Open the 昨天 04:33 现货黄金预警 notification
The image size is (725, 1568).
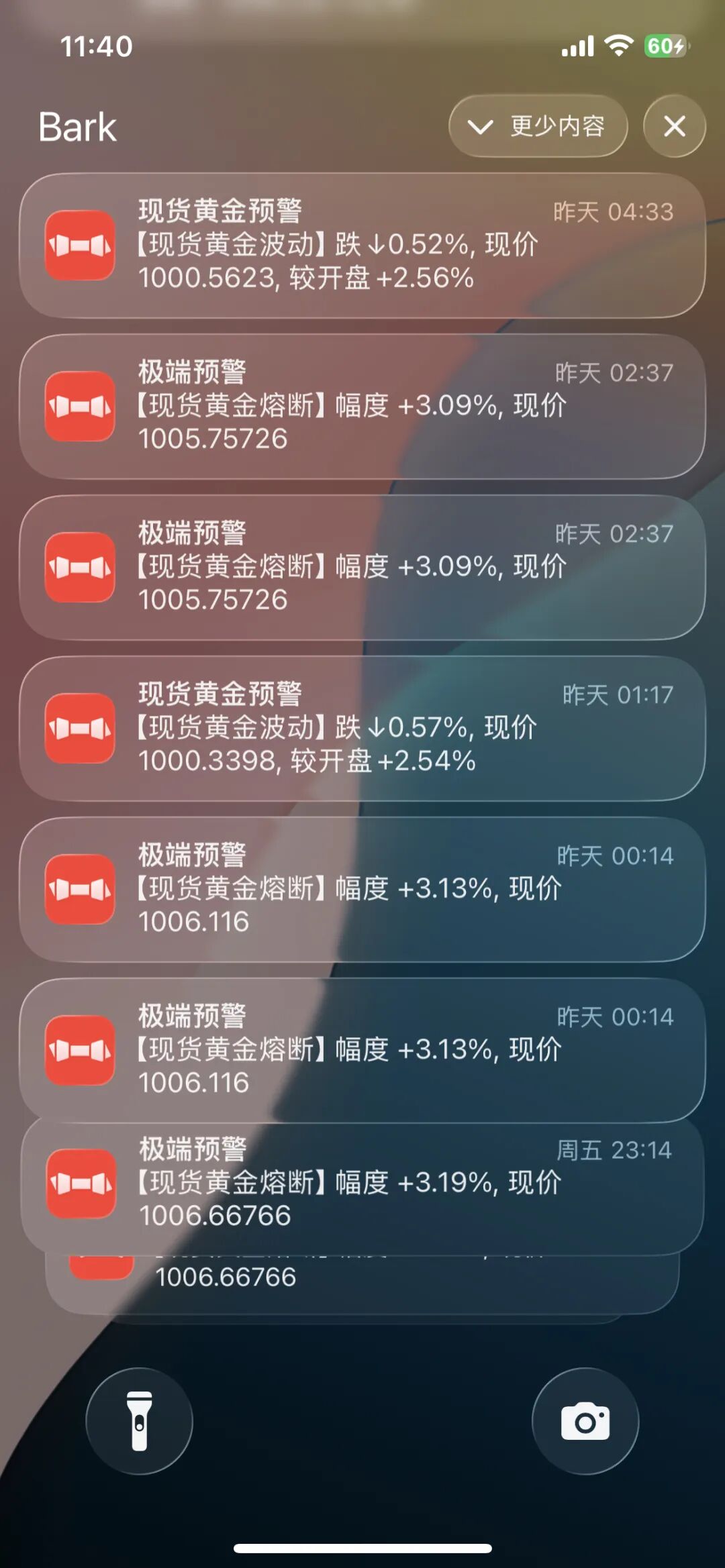click(x=362, y=246)
